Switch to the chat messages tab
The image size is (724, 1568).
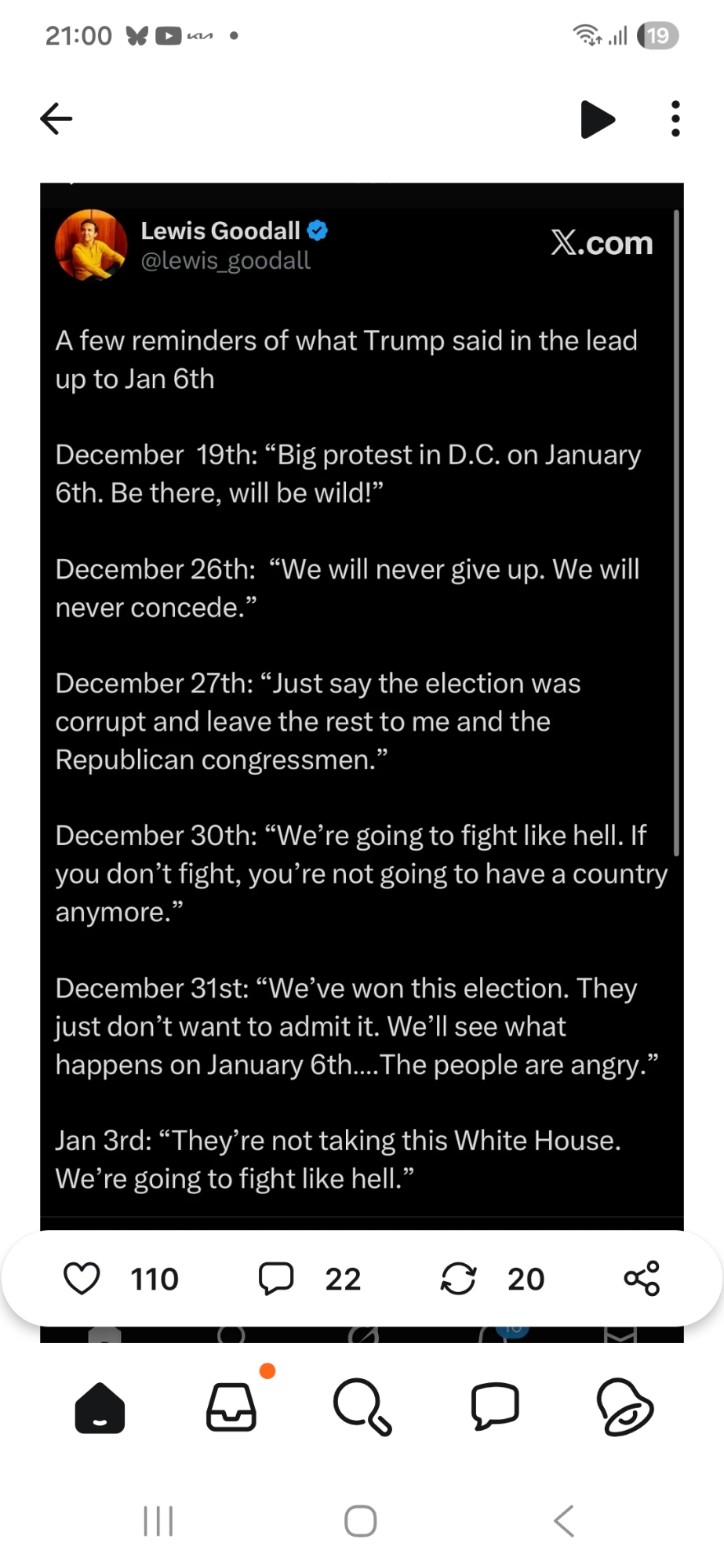coord(494,1408)
